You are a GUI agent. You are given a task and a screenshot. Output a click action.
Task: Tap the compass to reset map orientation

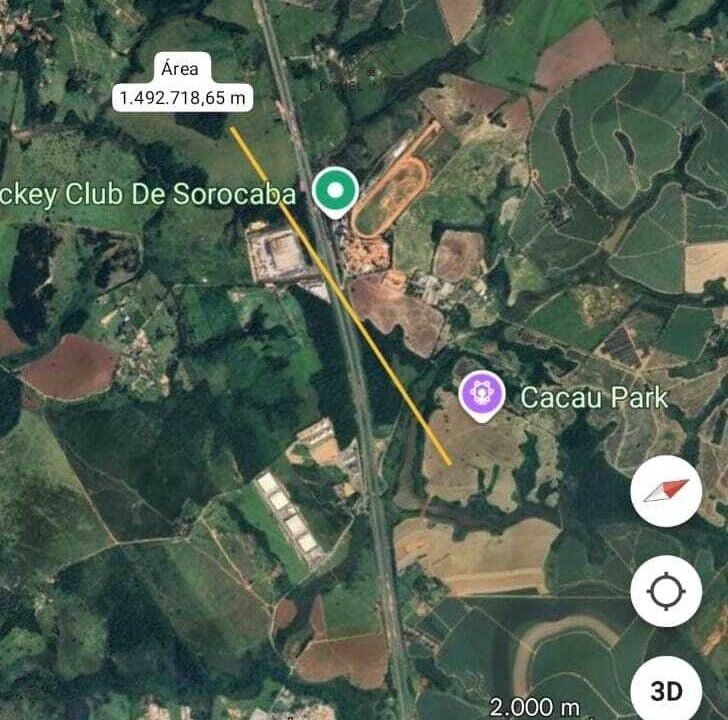pos(666,491)
